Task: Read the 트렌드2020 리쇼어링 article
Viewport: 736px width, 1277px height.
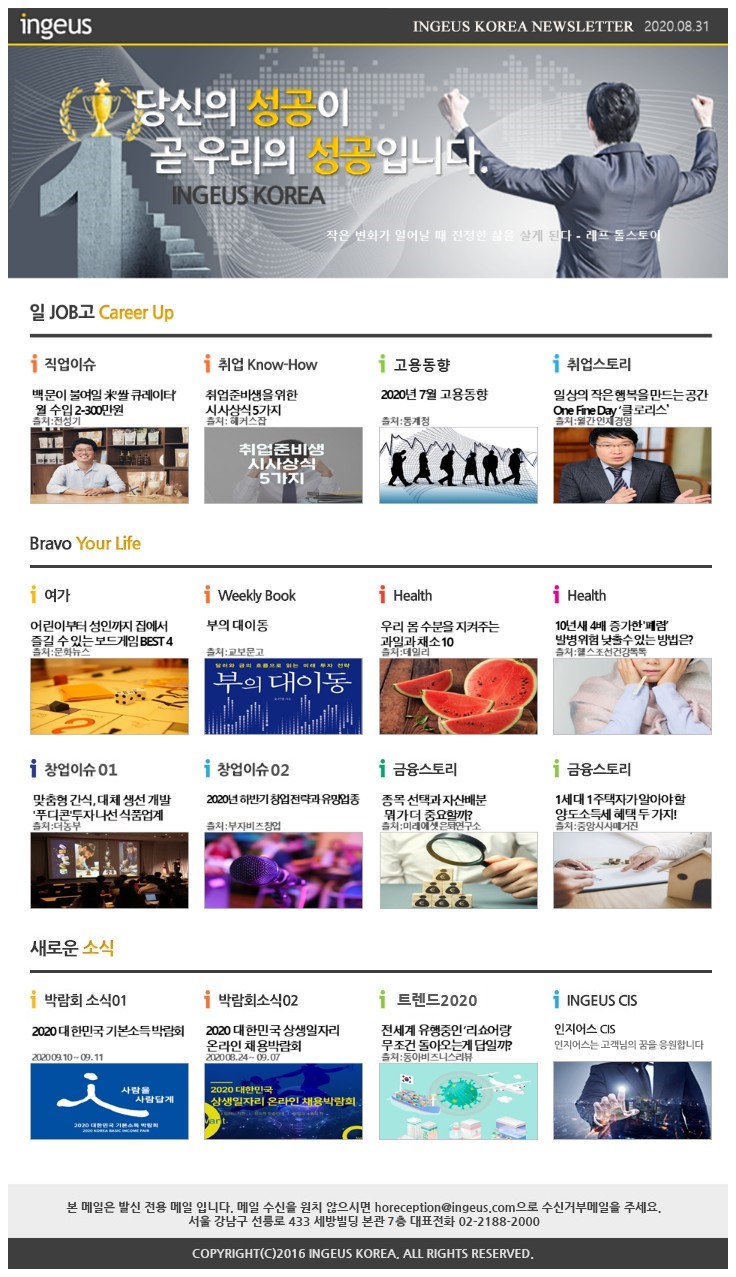Action: 458,1100
